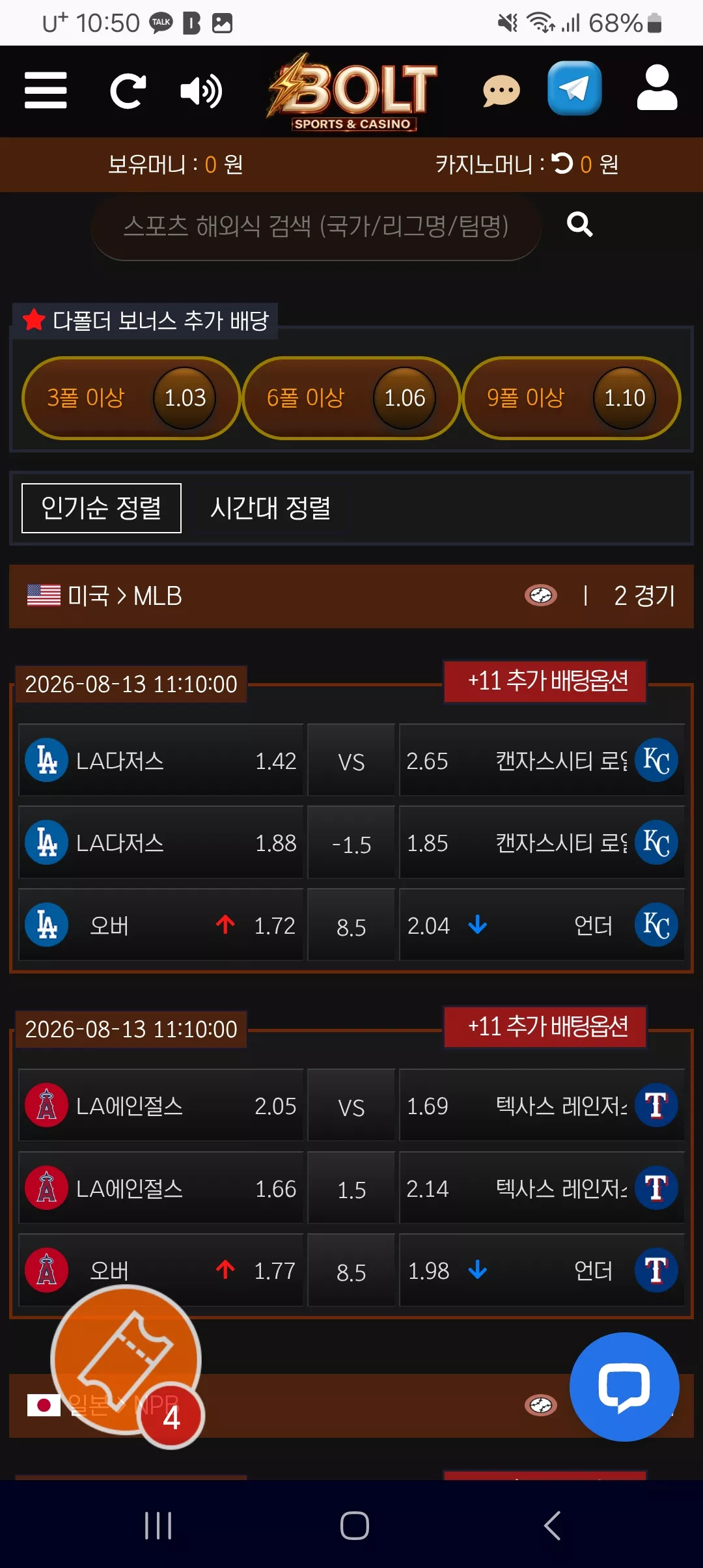
Task: Select 오버 1.72 in Dodgers game
Action: (161, 925)
